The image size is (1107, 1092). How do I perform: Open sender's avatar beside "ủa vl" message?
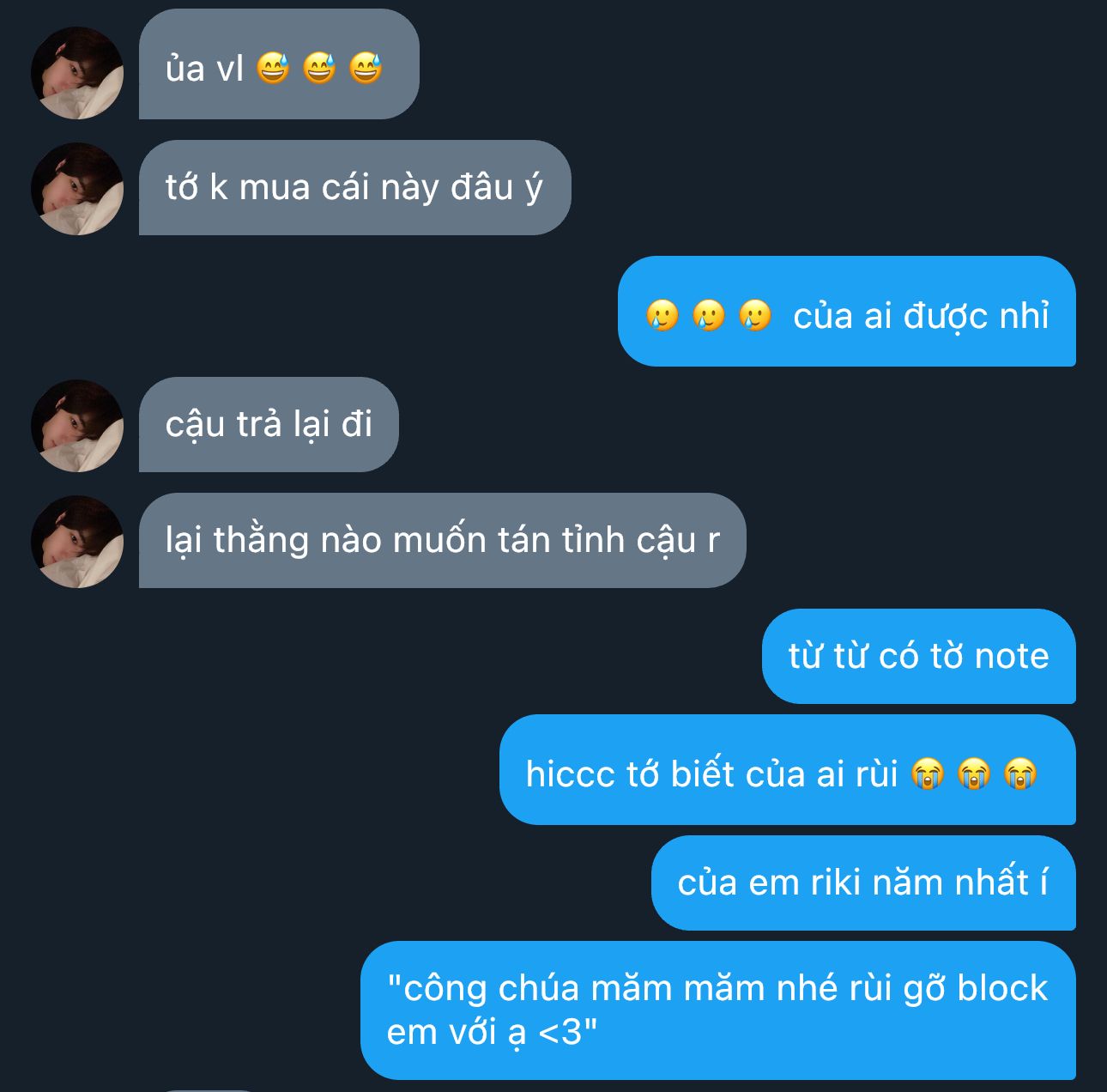click(x=77, y=72)
